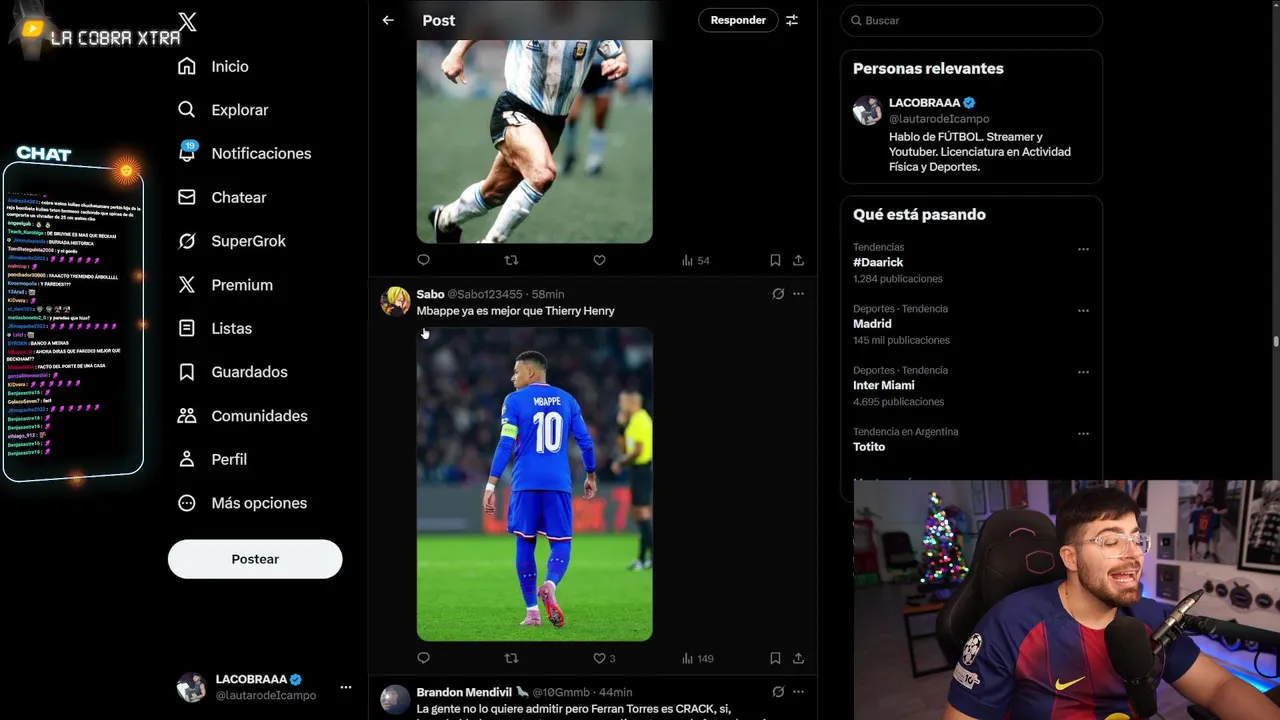Open more options for the Madrid trend
The height and width of the screenshot is (720, 1280).
coord(1083,311)
